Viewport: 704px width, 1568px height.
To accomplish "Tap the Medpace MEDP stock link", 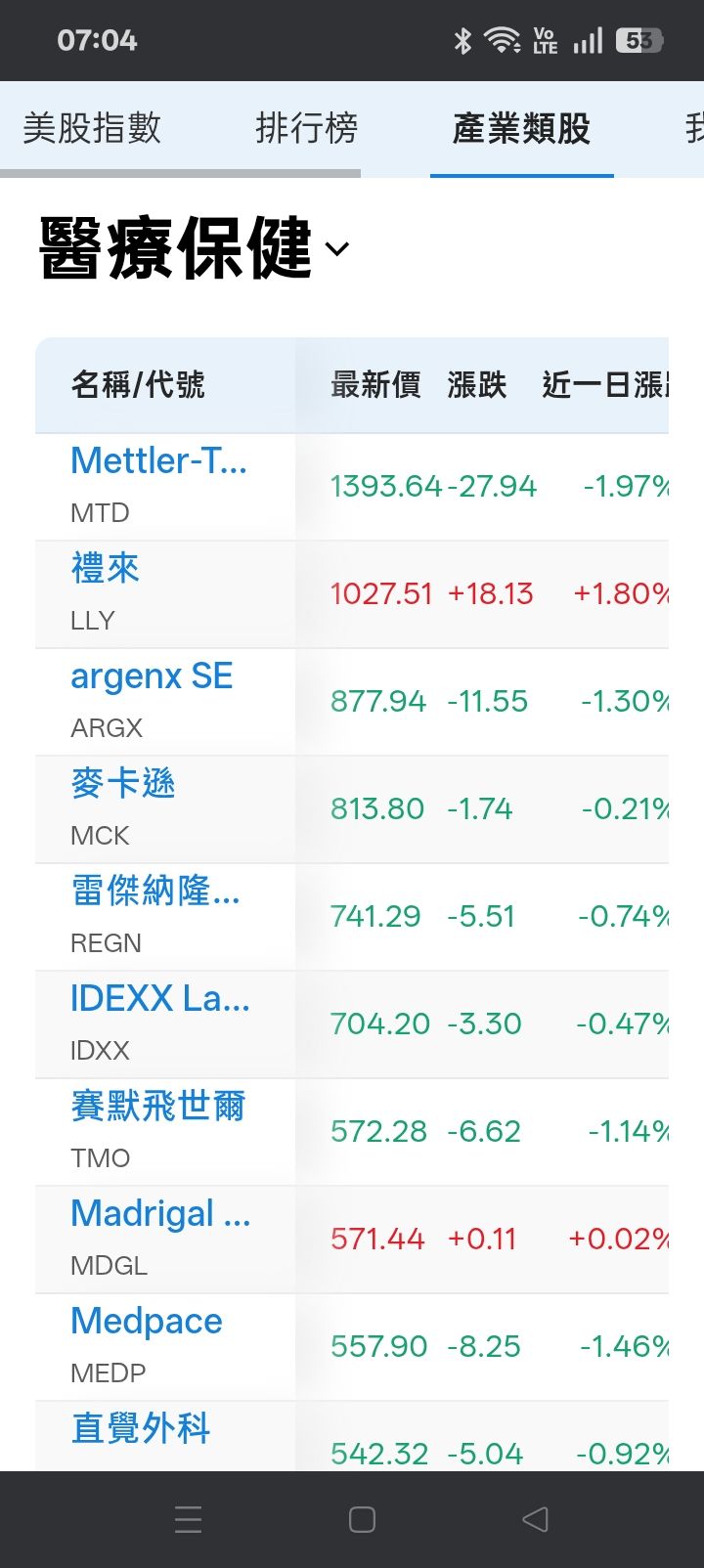I will click(147, 1321).
